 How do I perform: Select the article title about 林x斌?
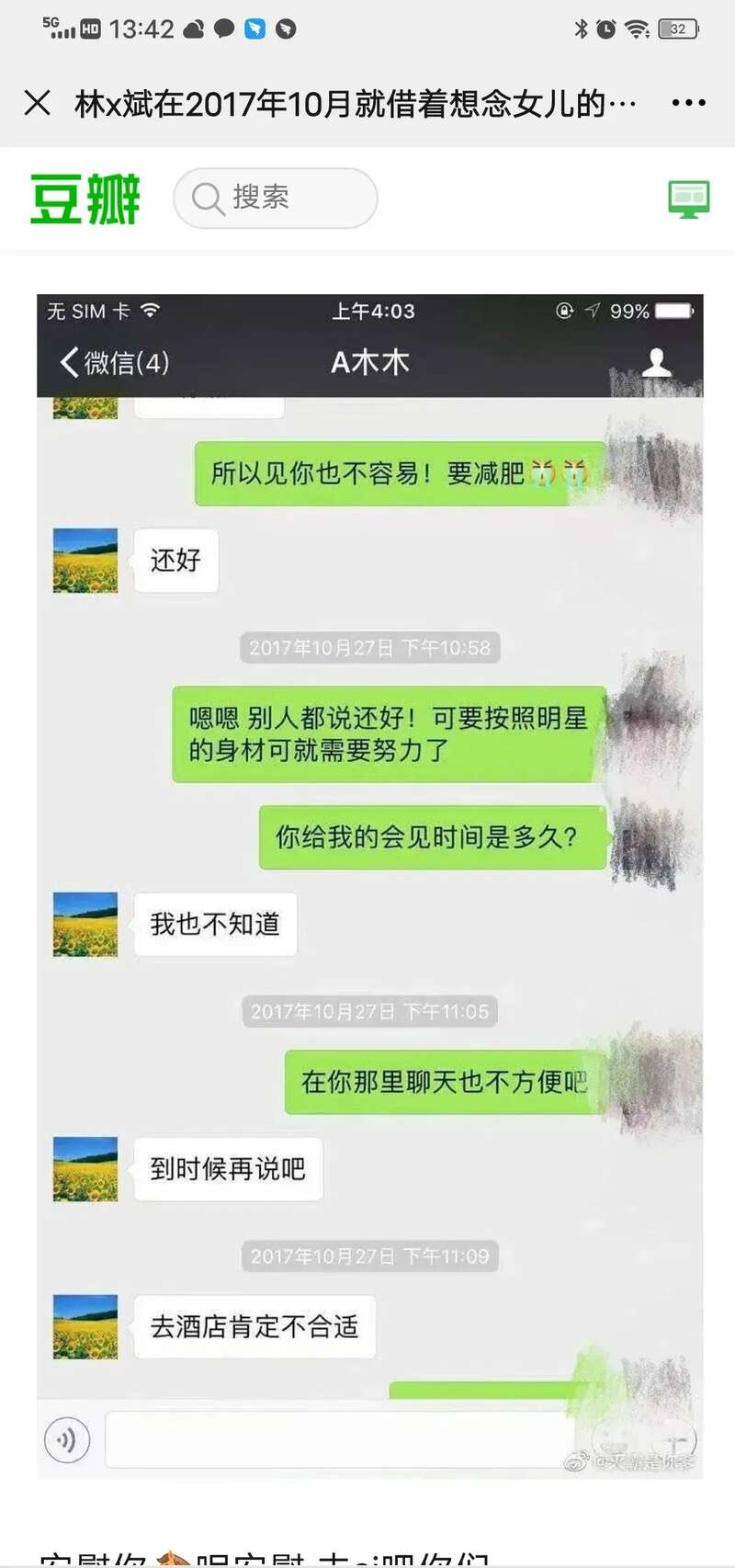click(354, 103)
